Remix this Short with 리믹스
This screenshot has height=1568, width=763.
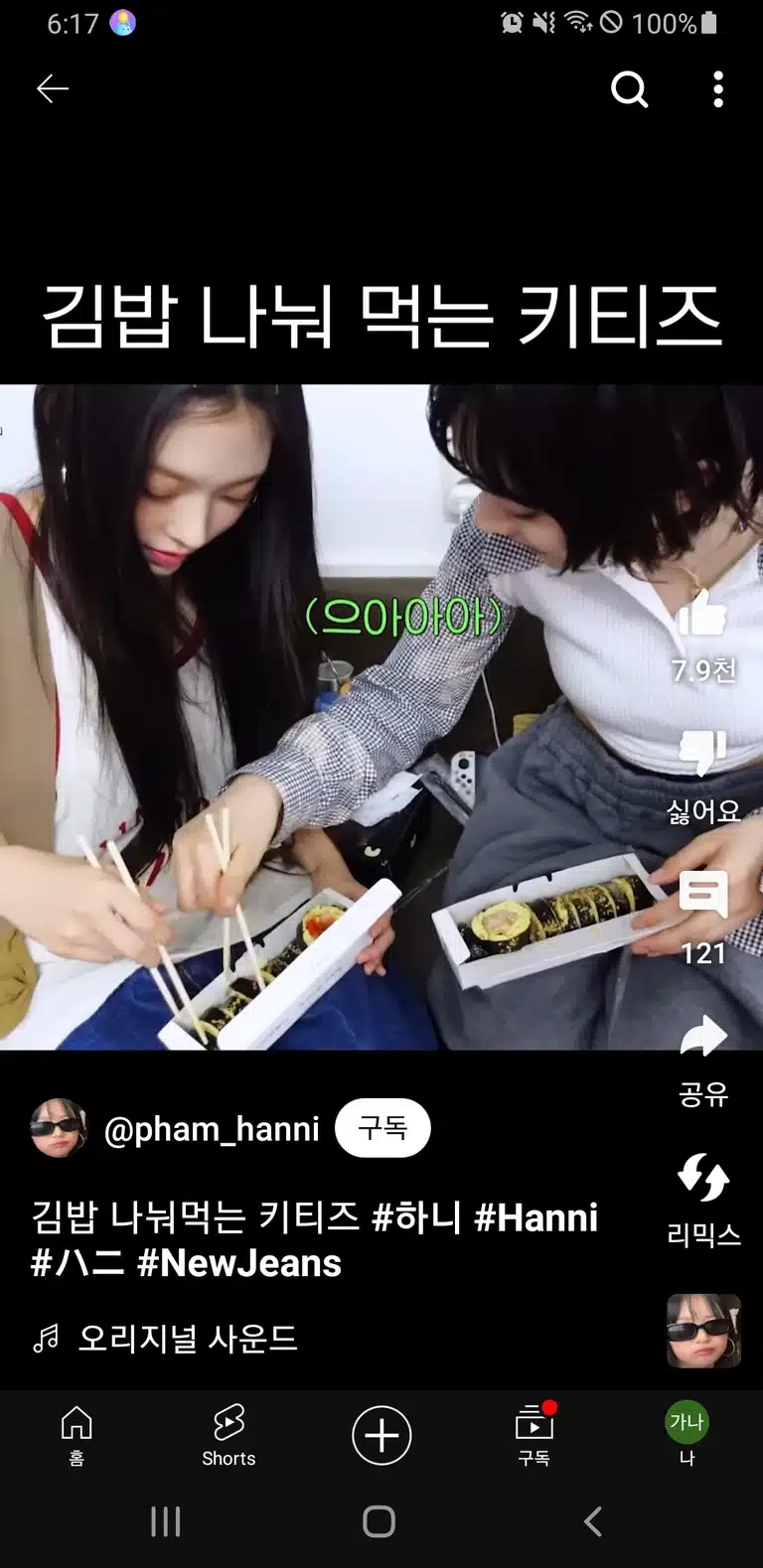[703, 1176]
